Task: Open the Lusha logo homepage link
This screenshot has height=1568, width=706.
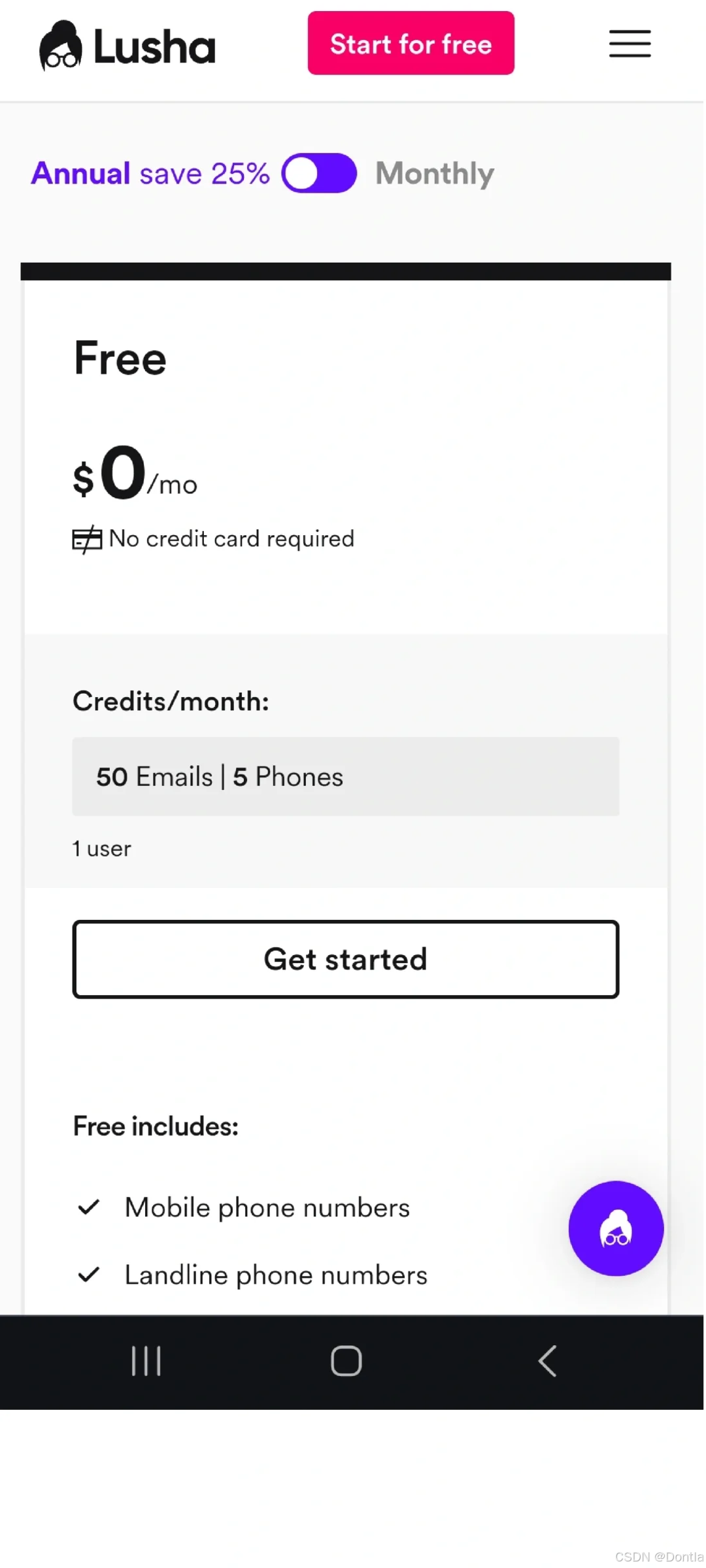Action: tap(127, 46)
